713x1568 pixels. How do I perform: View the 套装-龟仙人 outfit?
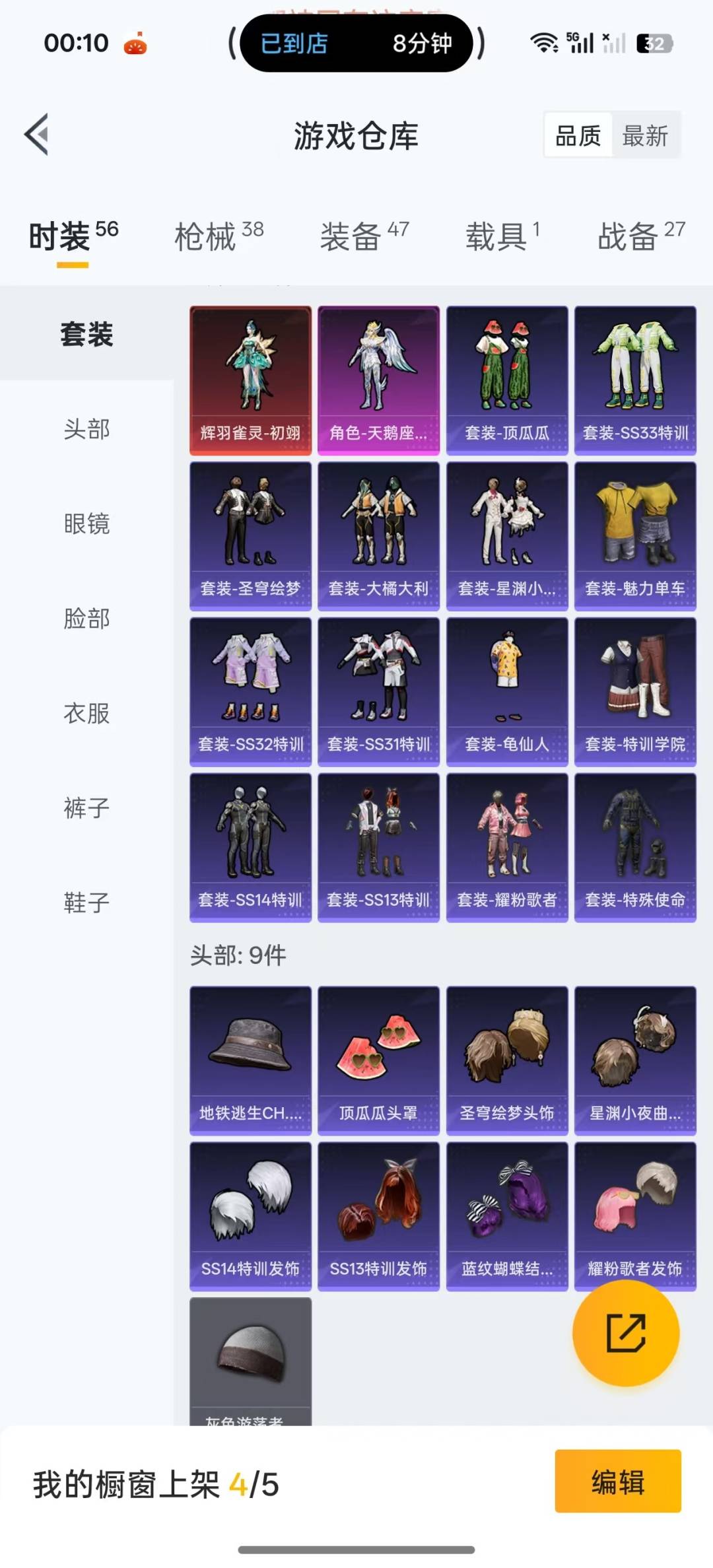(506, 691)
